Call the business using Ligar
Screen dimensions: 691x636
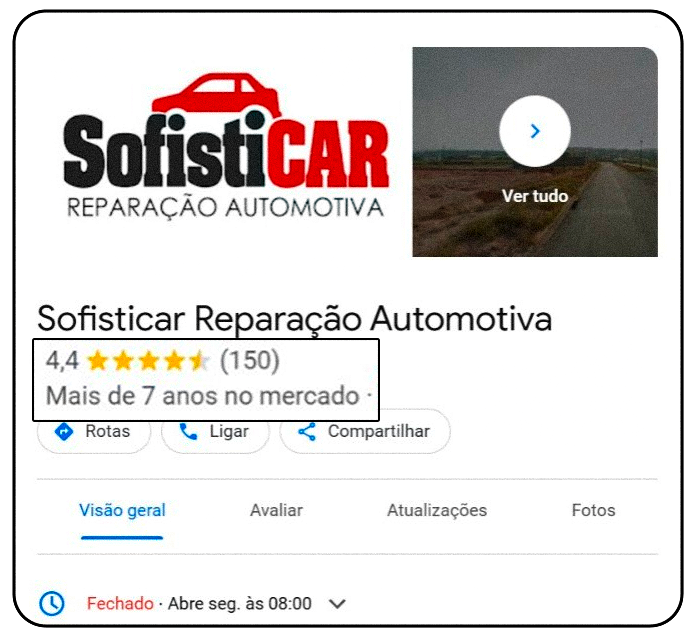coord(215,432)
